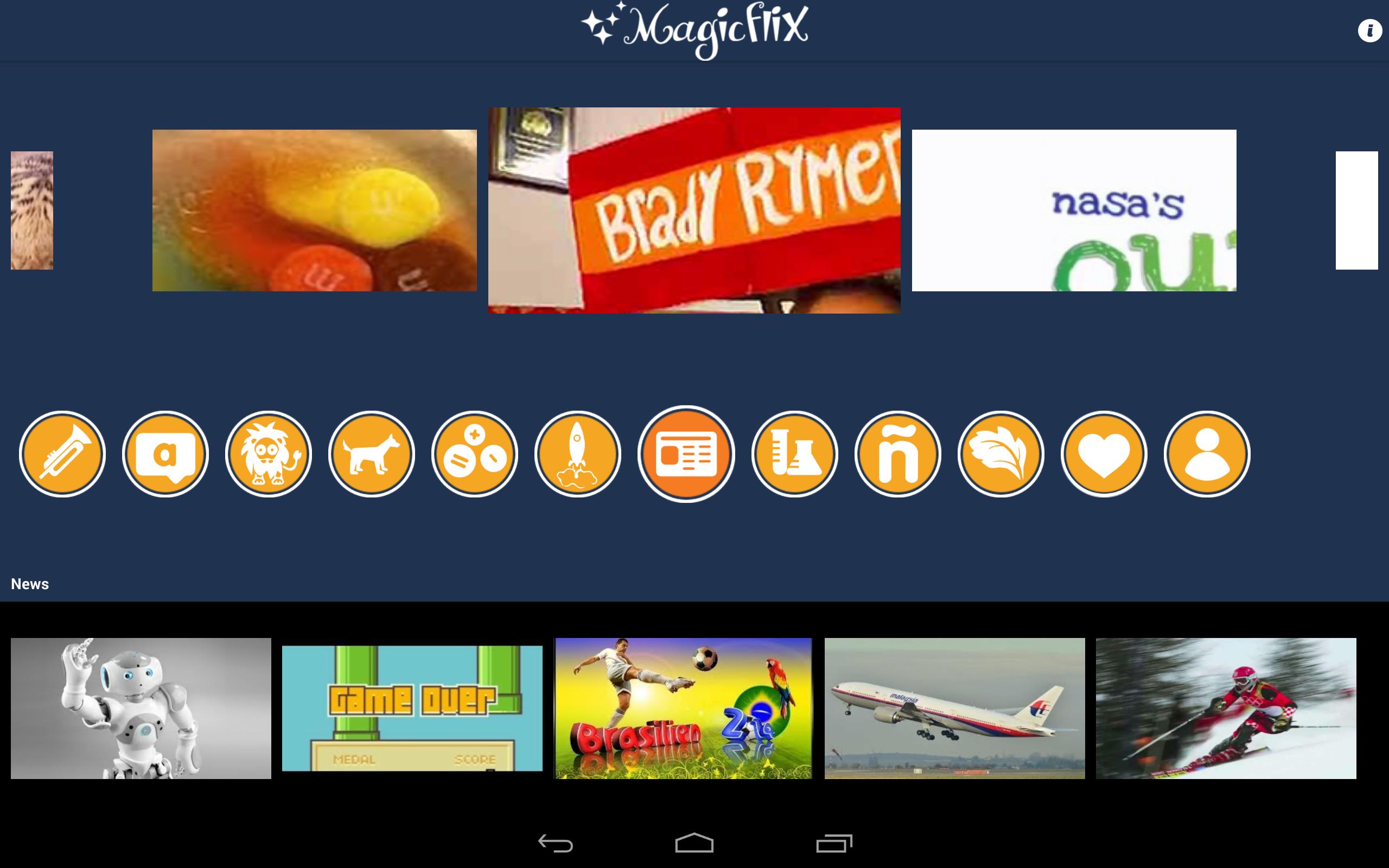Tap the news newspaper category
This screenshot has height=868, width=1389.
pyautogui.click(x=686, y=454)
